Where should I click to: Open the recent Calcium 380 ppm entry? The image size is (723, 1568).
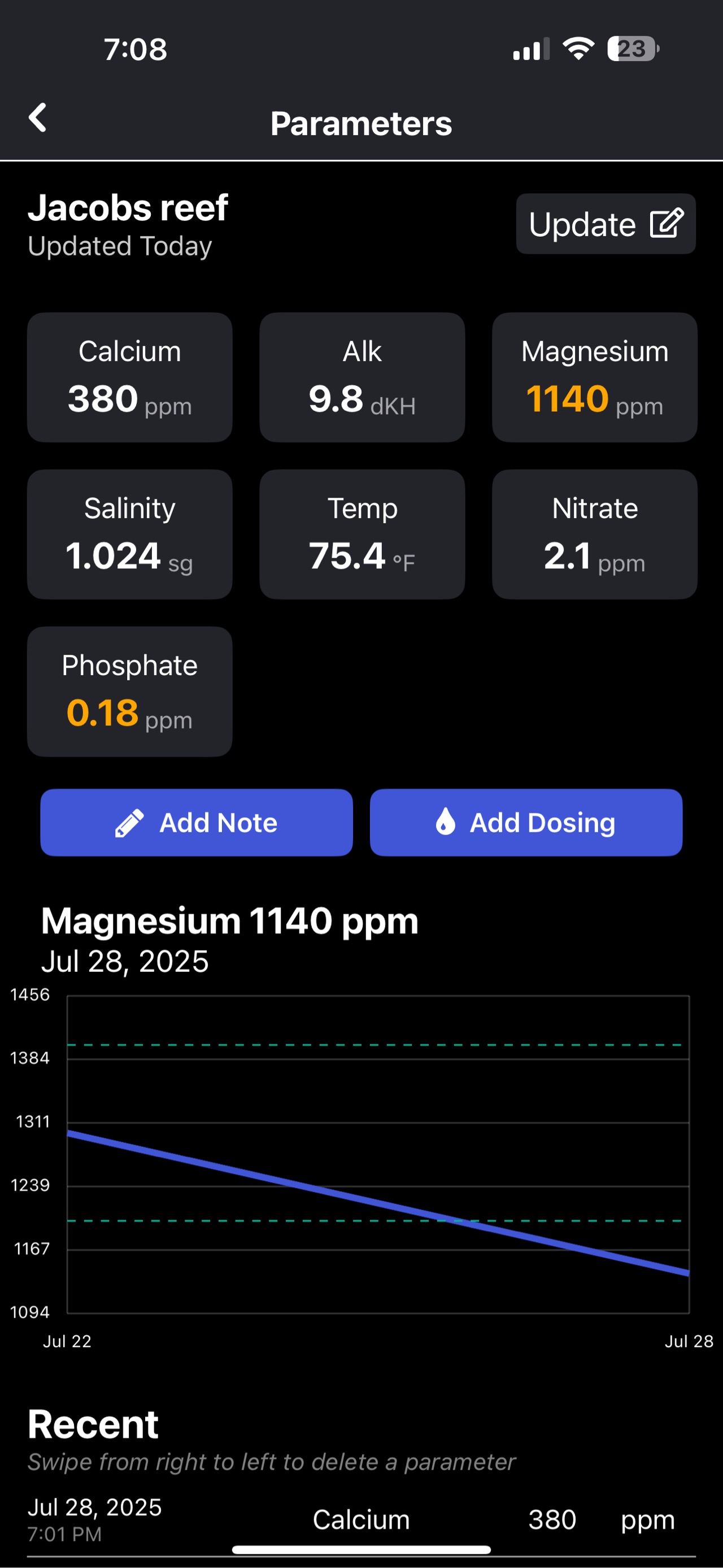pos(361,1520)
